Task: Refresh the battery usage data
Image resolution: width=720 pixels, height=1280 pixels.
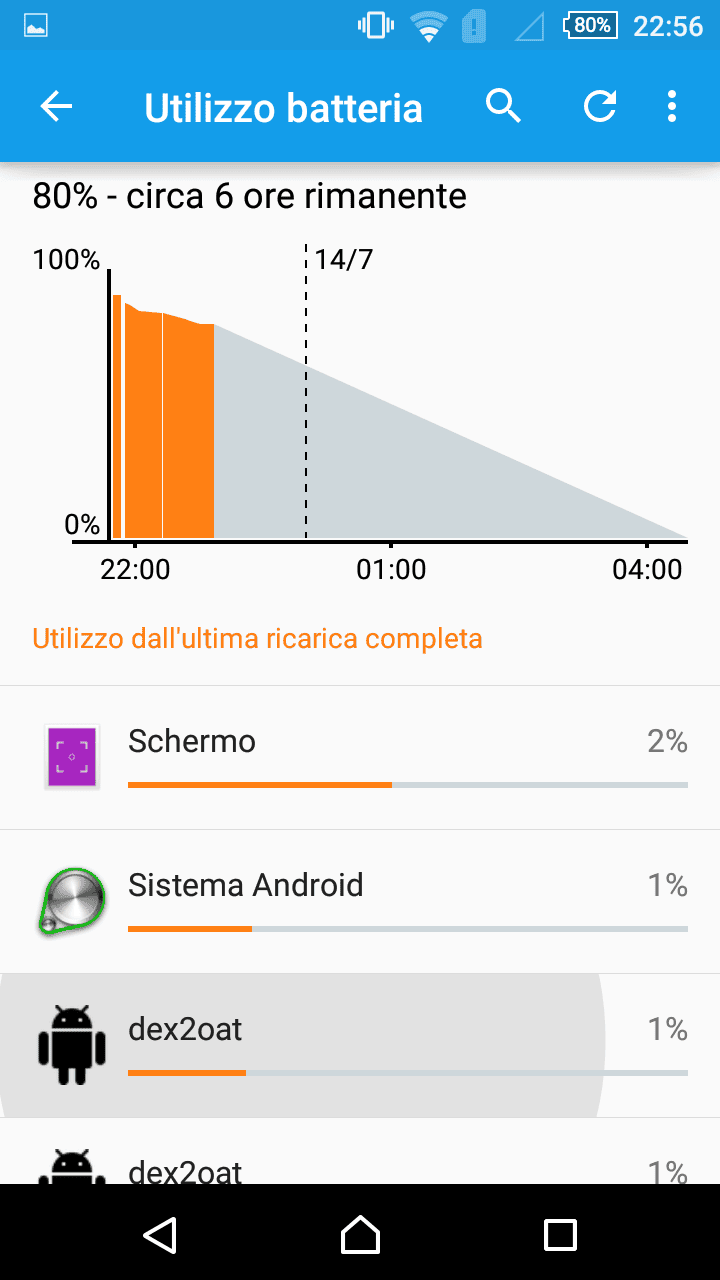Action: point(600,106)
